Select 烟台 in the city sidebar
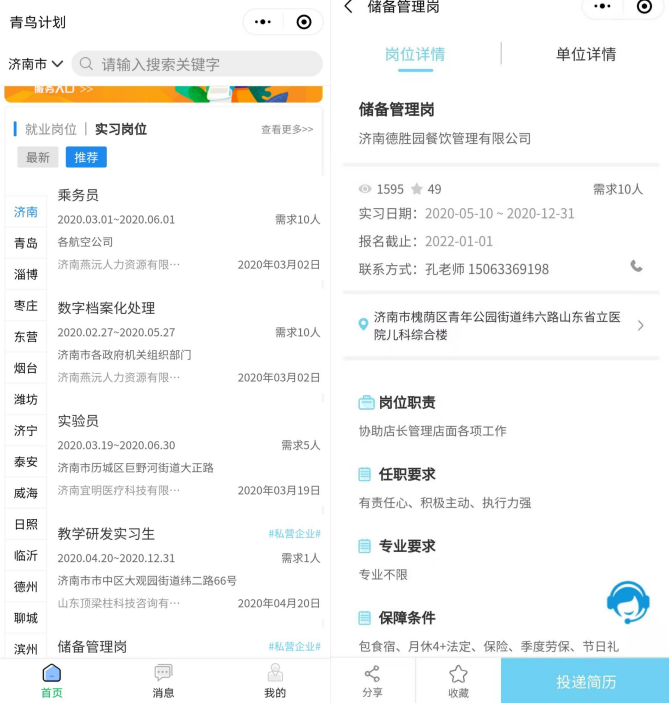This screenshot has width=669, height=703. coord(26,368)
